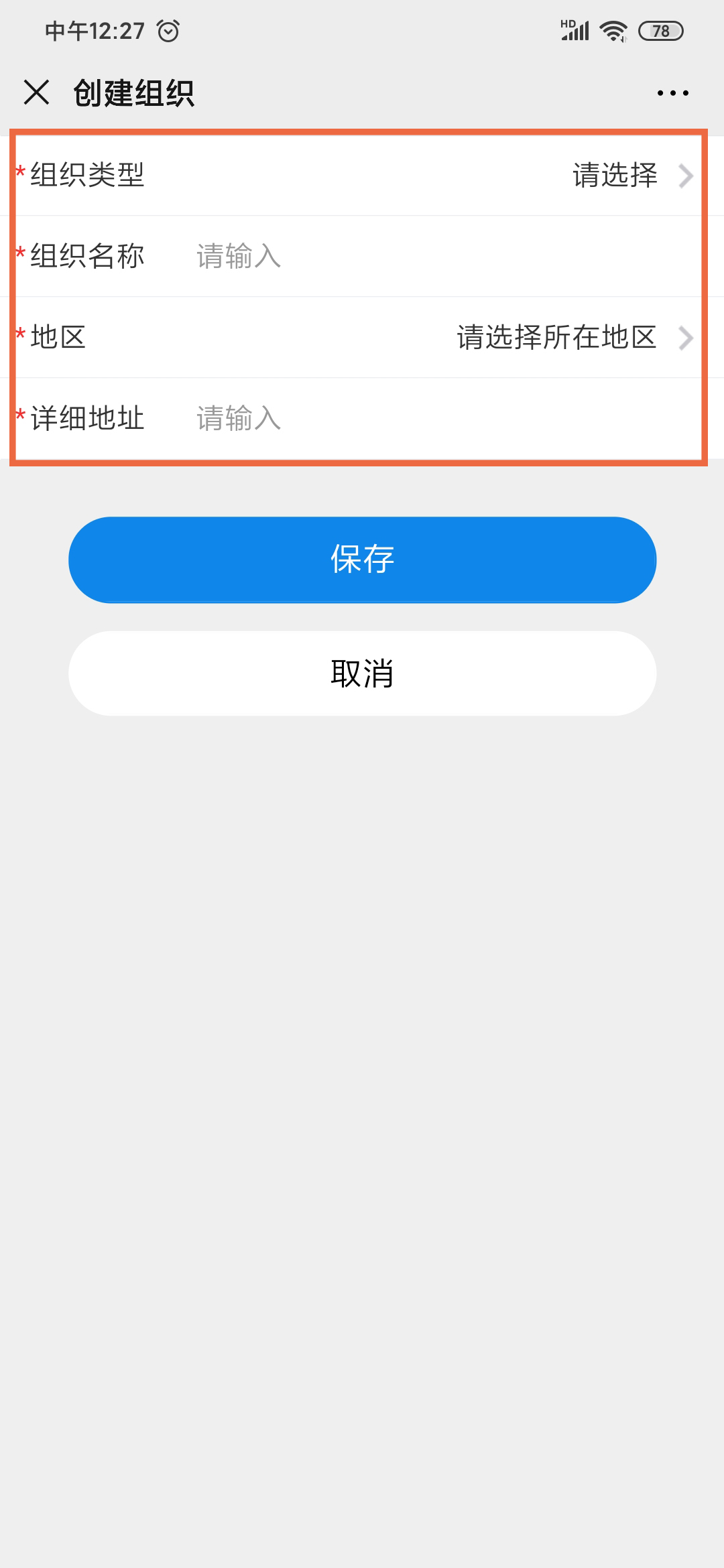The height and width of the screenshot is (1568, 724).
Task: Click the time display 中午12:27
Action: [94, 29]
